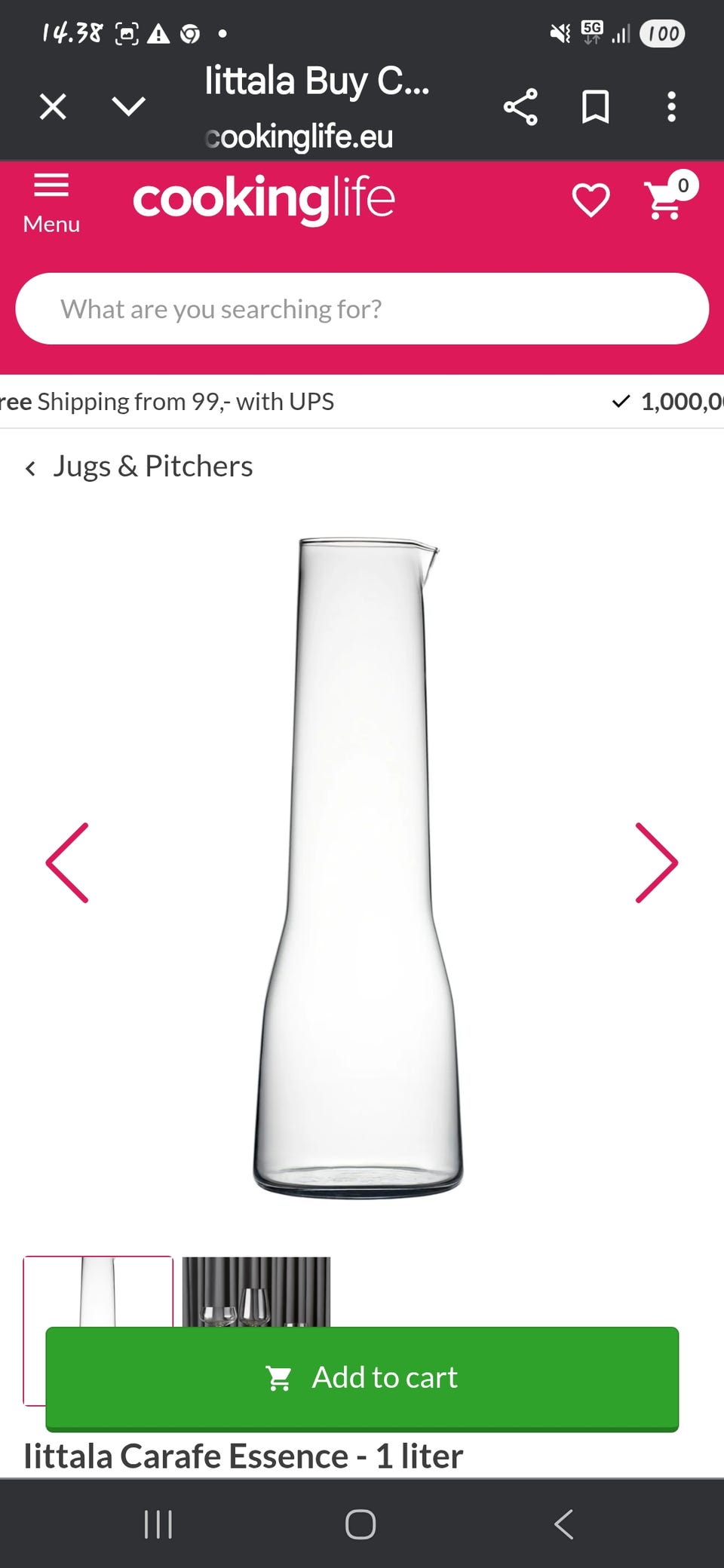
Task: Show the next product image
Action: [x=656, y=863]
